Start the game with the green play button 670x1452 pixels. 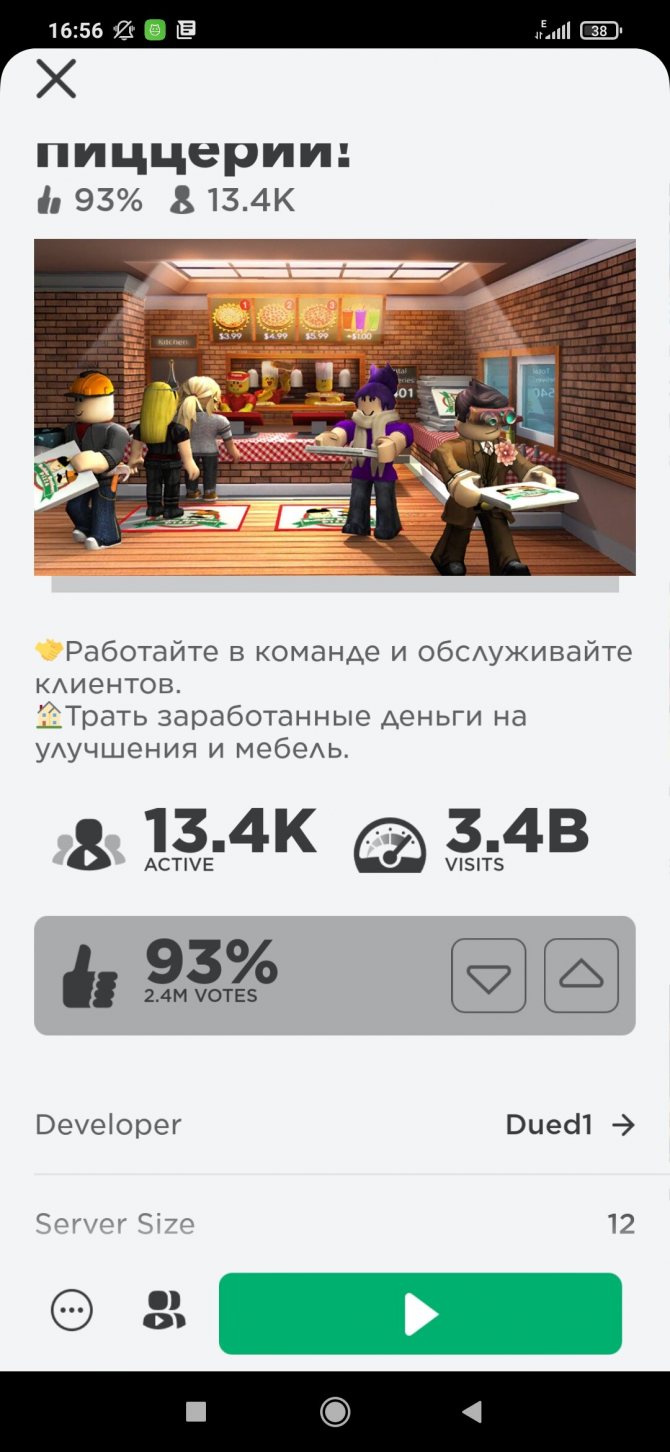click(420, 1313)
